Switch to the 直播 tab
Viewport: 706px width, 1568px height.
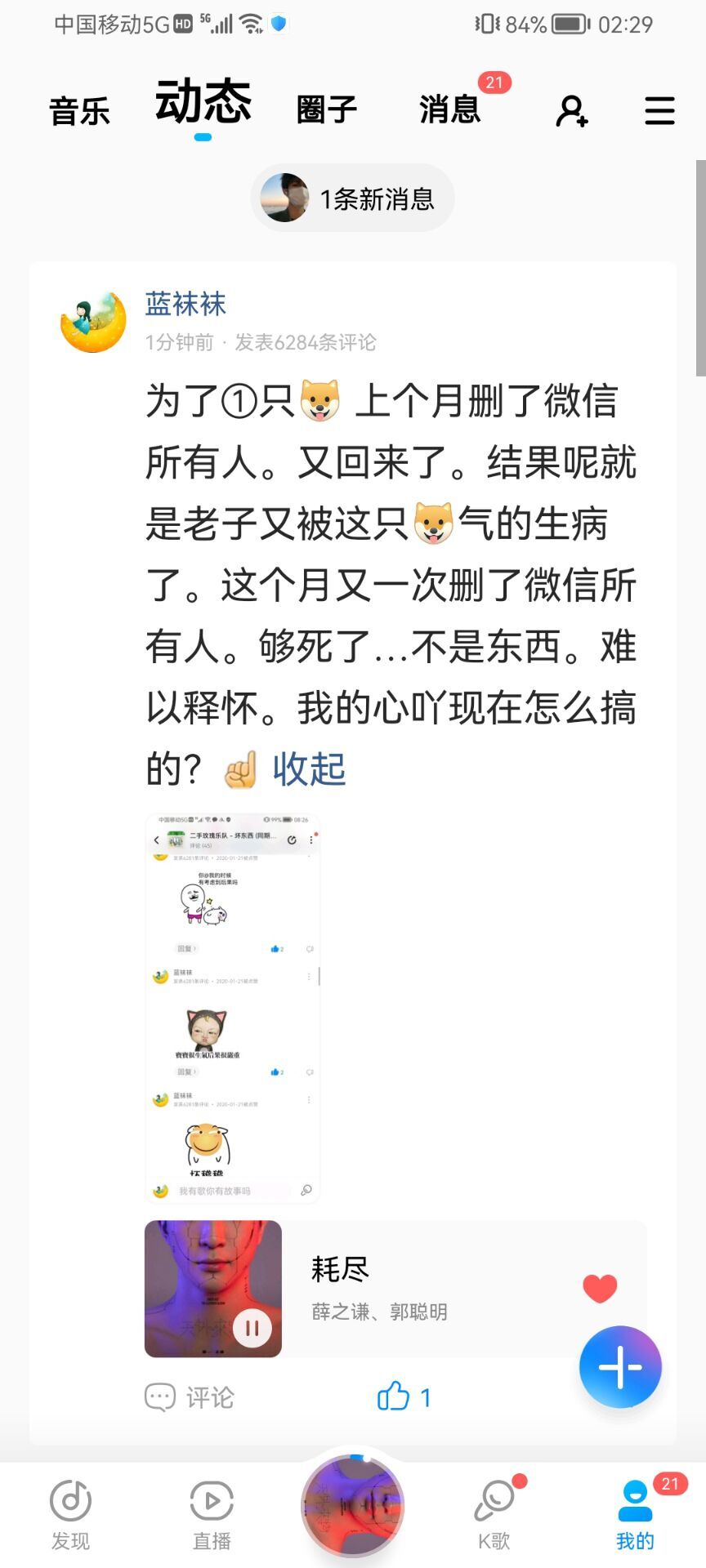pyautogui.click(x=212, y=1514)
